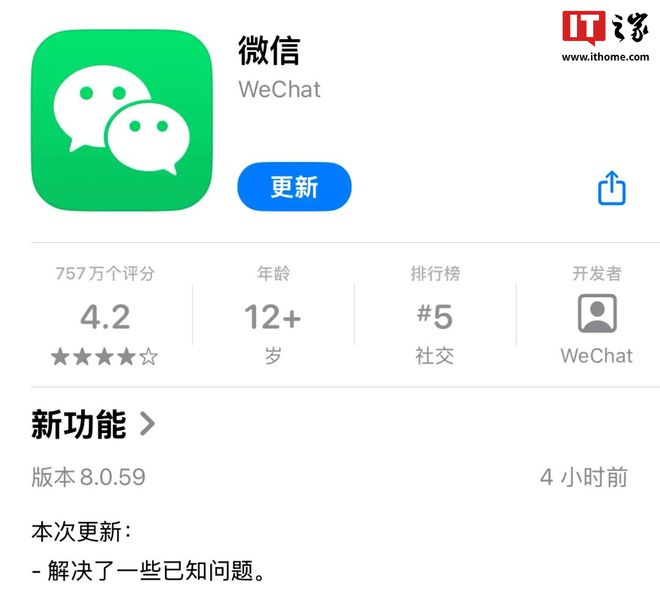Tap the blue 更新 button to update WeChat
660x614 pixels.
coord(294,187)
